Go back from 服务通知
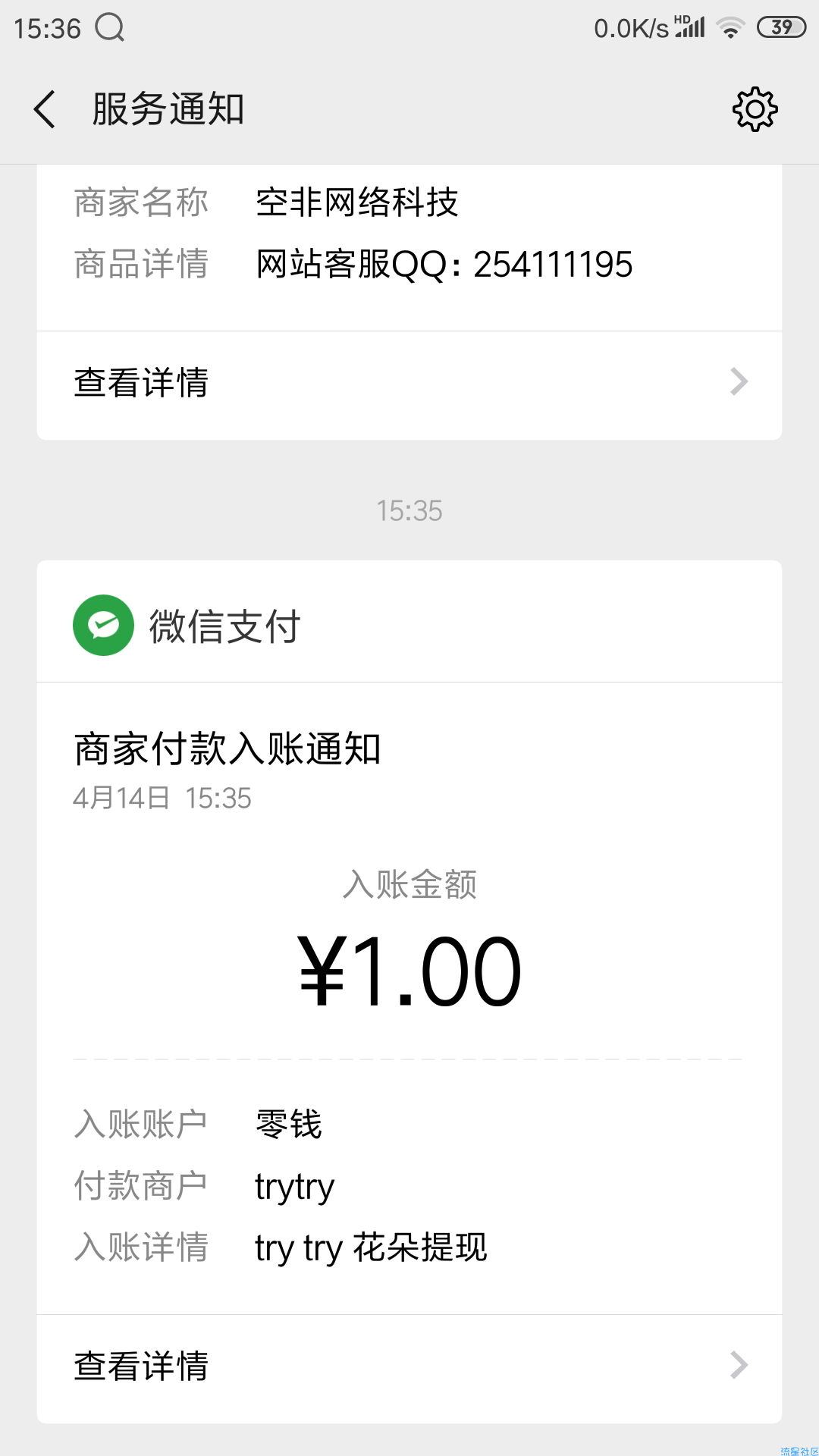 pyautogui.click(x=45, y=109)
